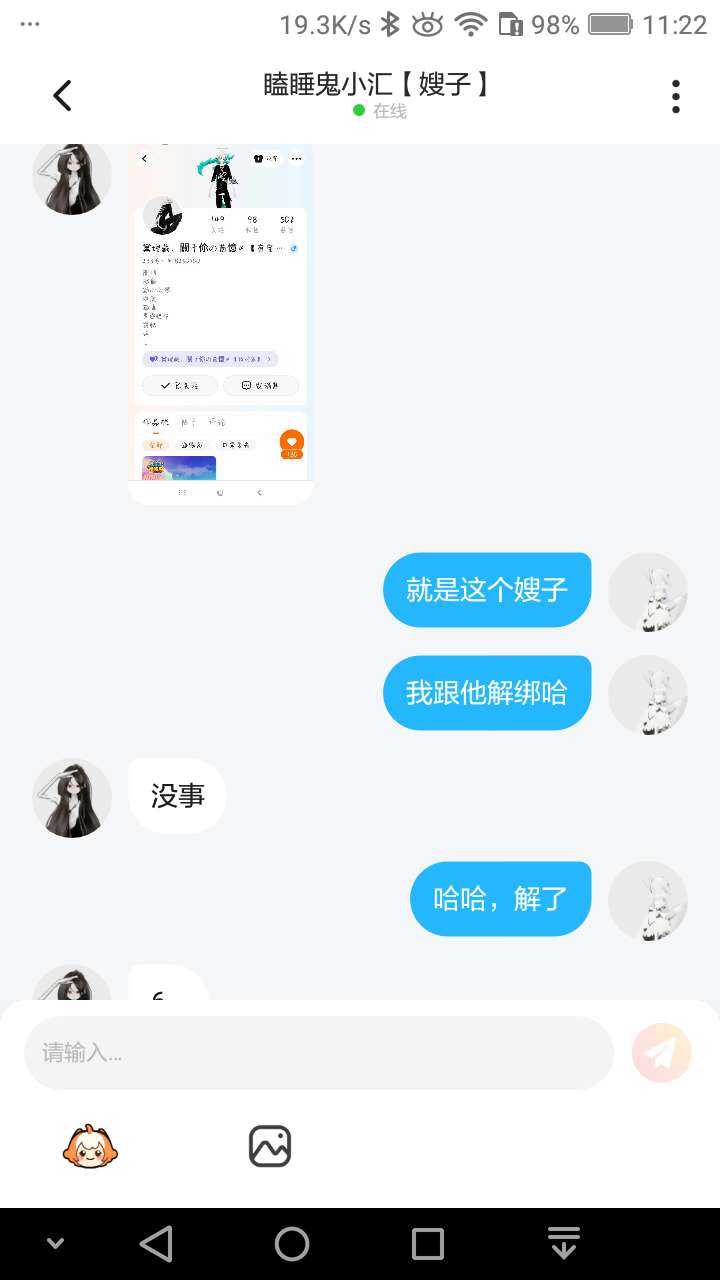This screenshot has width=720, height=1280.
Task: Focus the 请输入 message input field
Action: pyautogui.click(x=318, y=1053)
